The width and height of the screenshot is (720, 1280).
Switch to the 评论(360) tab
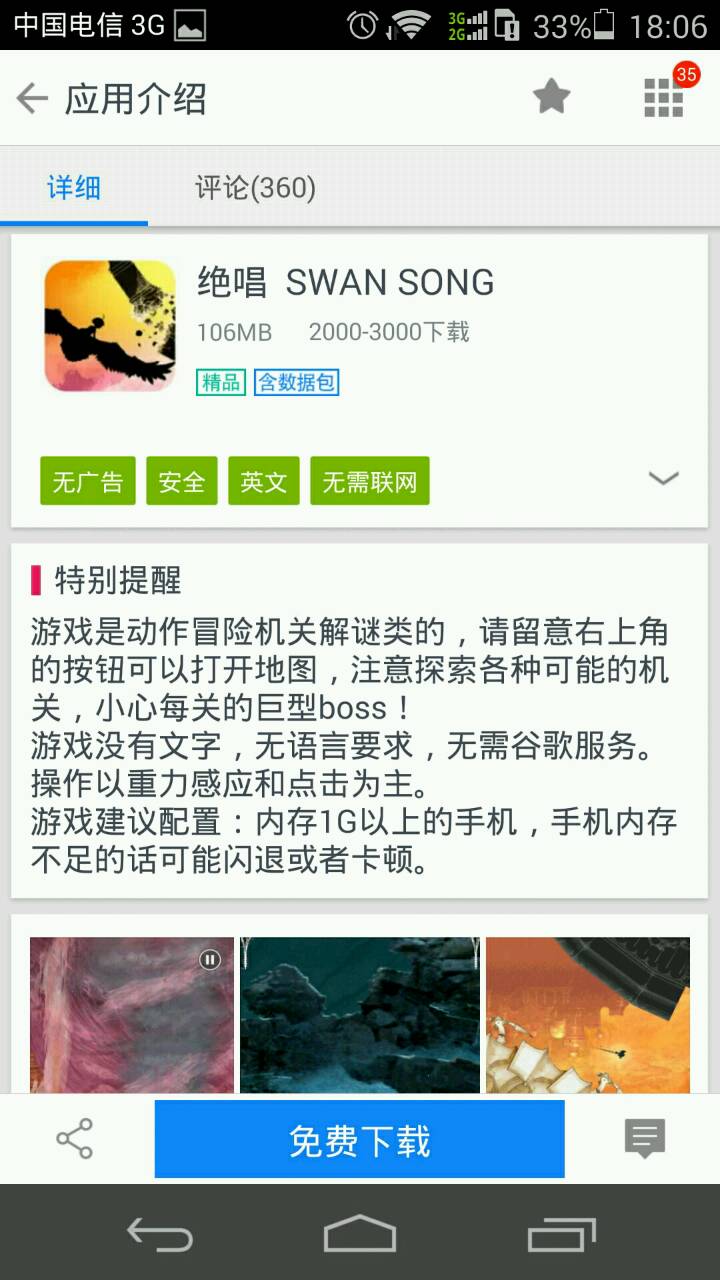point(255,187)
